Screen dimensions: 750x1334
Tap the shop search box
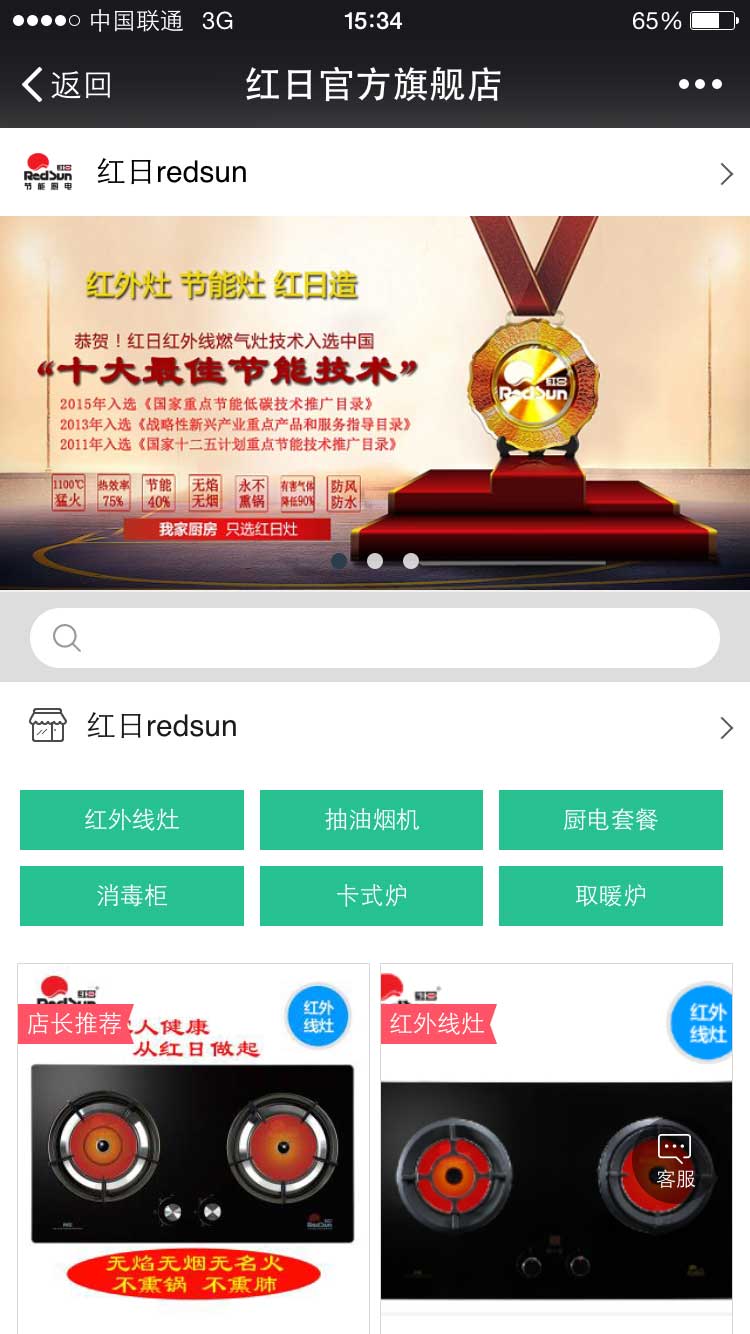(375, 638)
